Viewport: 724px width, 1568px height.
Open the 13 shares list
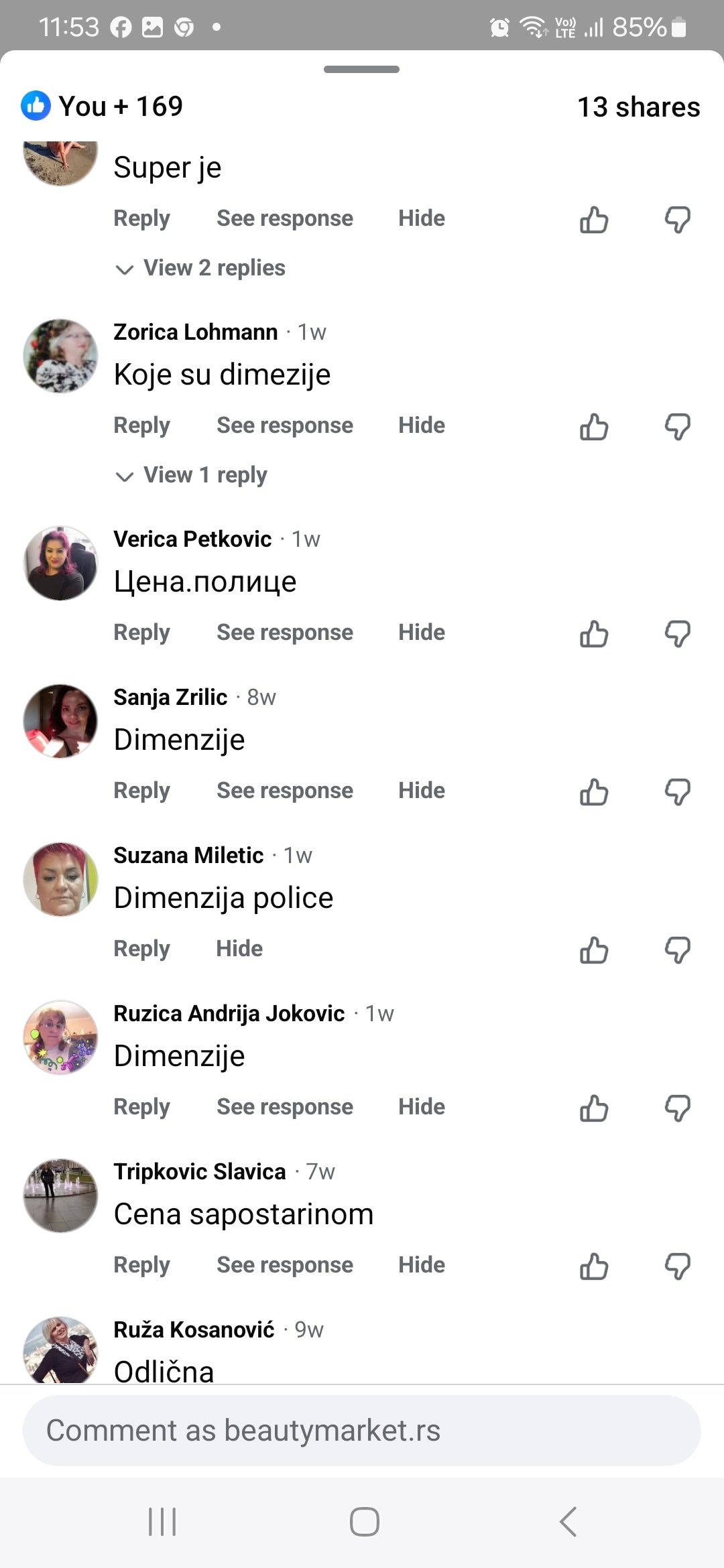(638, 107)
